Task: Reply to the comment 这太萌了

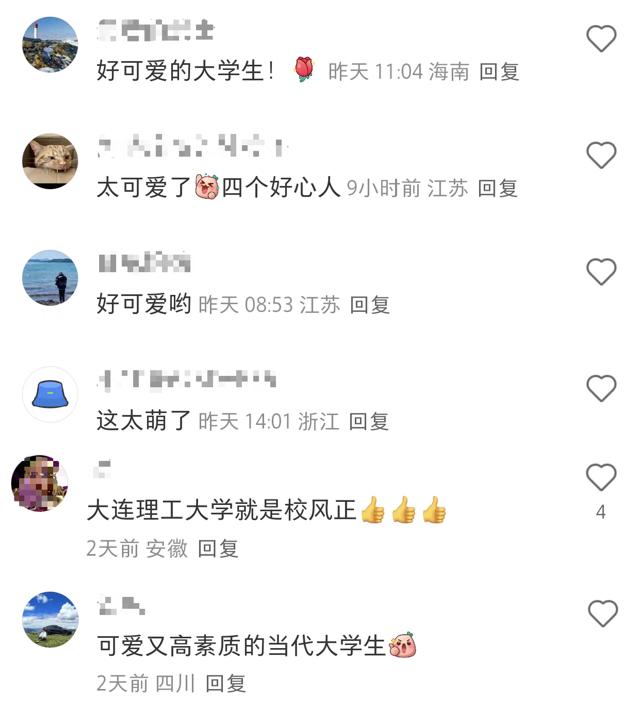Action: pos(368,422)
